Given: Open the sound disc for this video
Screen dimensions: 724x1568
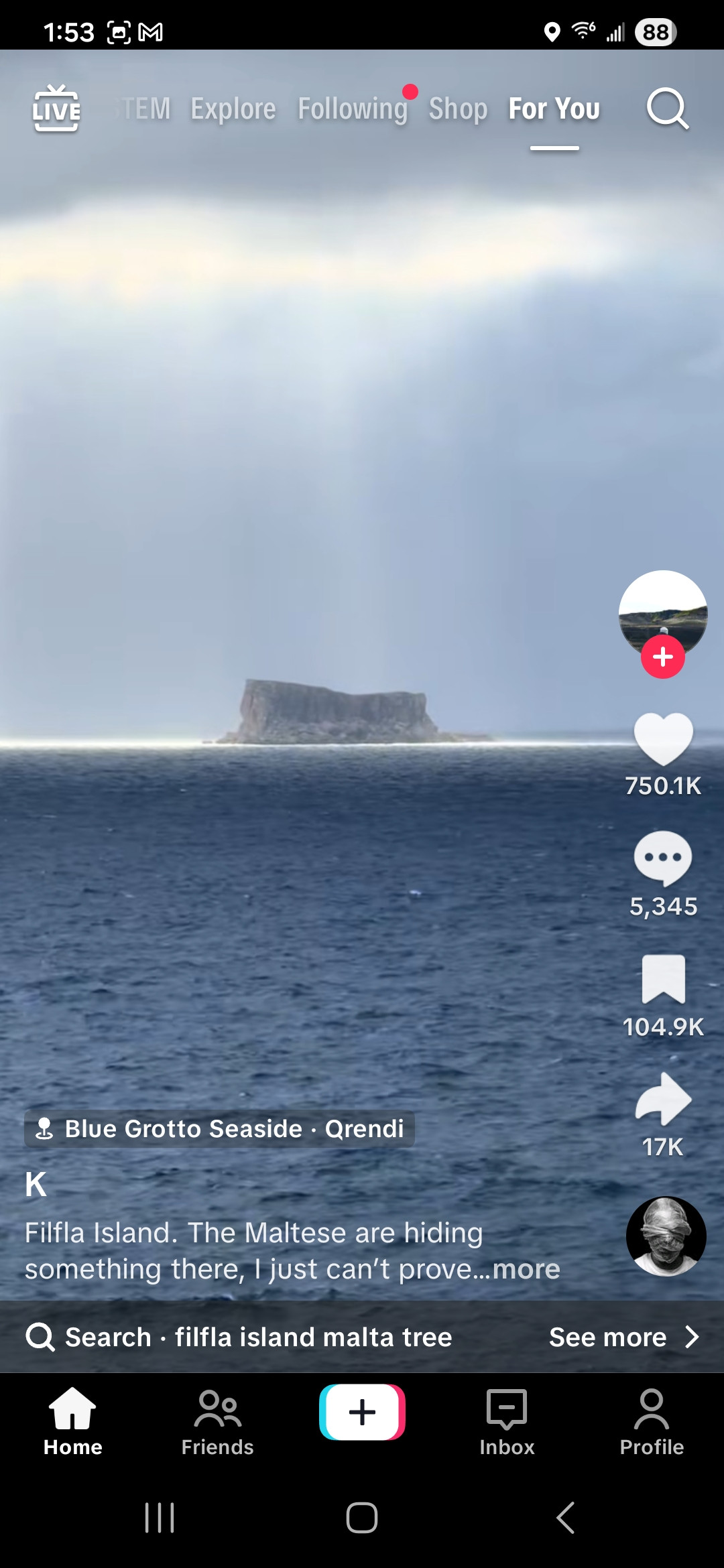Looking at the screenshot, I should pyautogui.click(x=666, y=1236).
